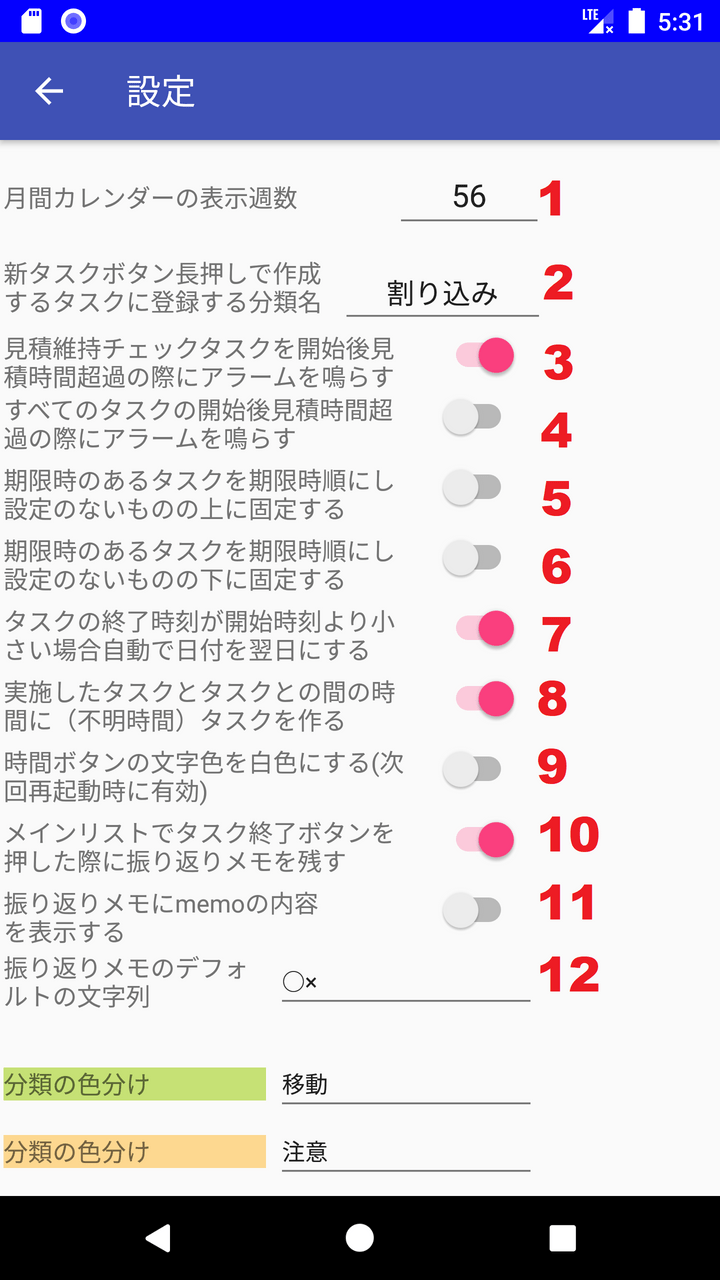Toggle pinning deadline tasks below unset ones
Screen dimensions: 720x1280
(x=472, y=559)
